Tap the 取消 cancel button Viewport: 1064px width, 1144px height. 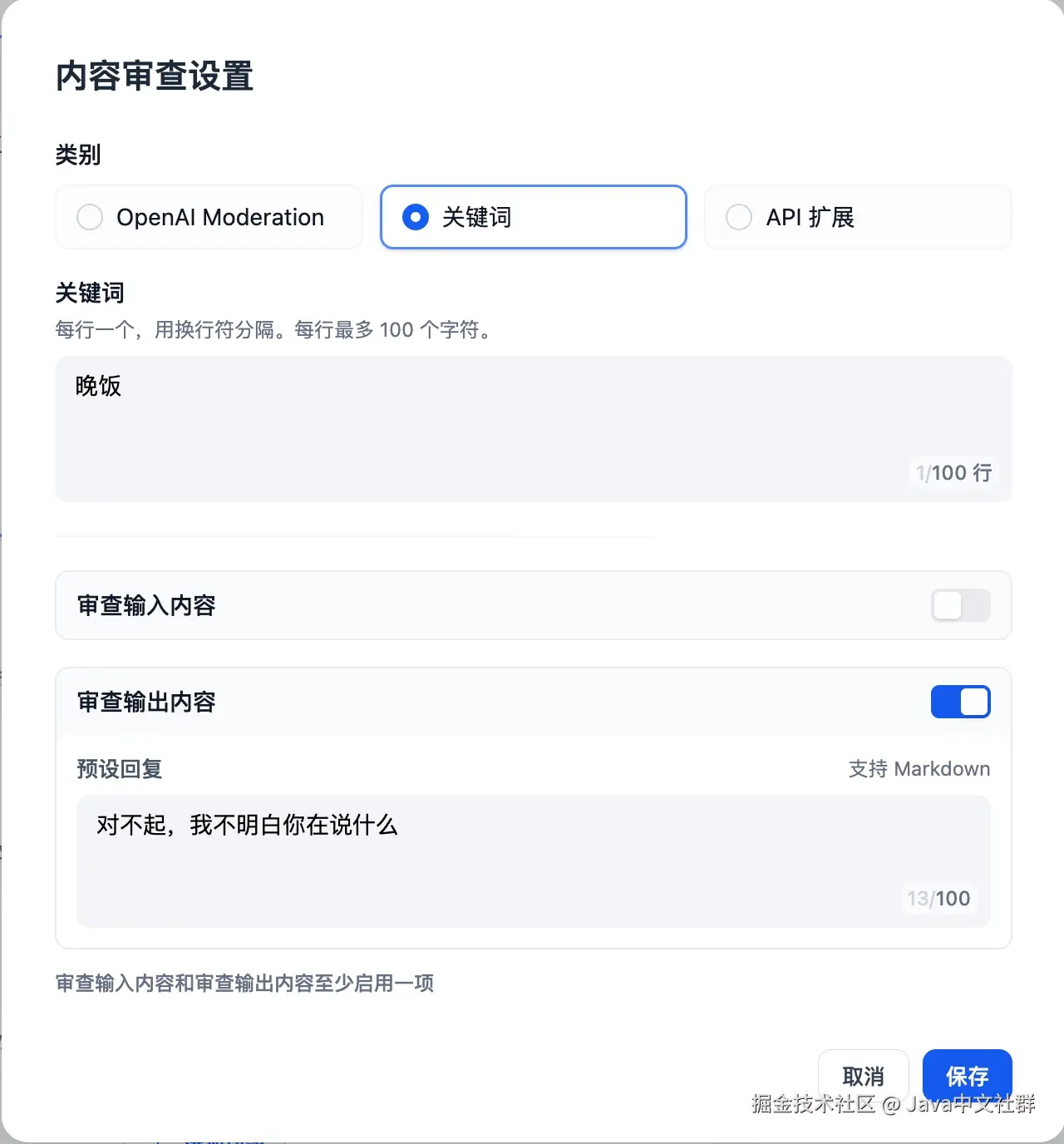pos(863,1076)
